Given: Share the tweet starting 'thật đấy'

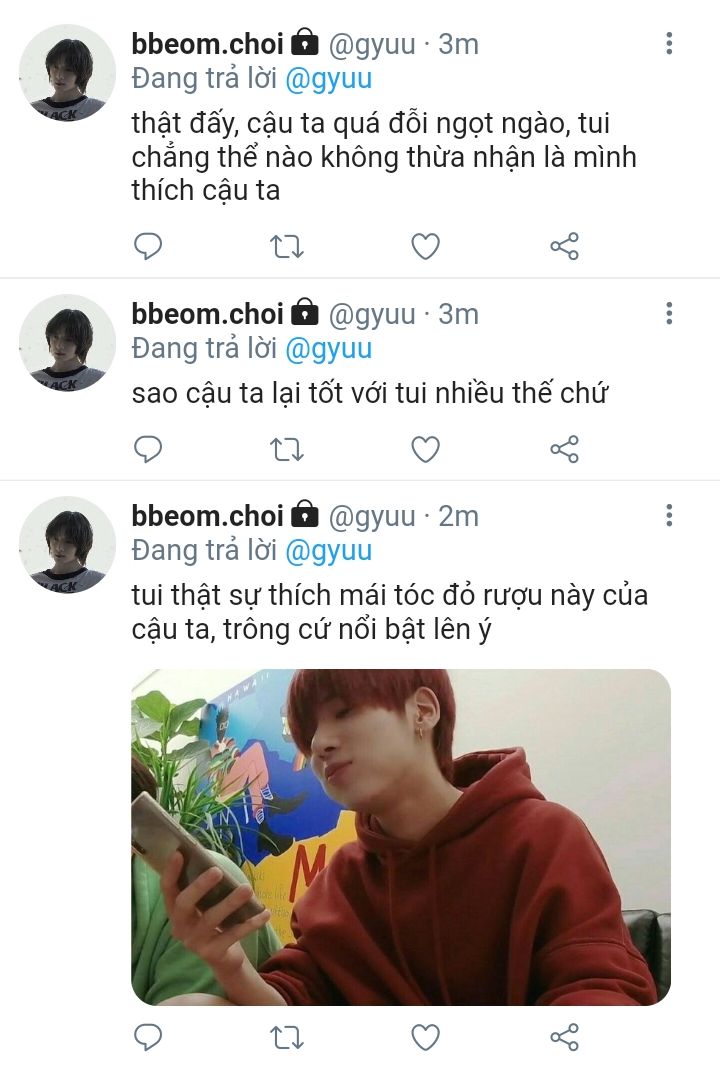Looking at the screenshot, I should [565, 246].
